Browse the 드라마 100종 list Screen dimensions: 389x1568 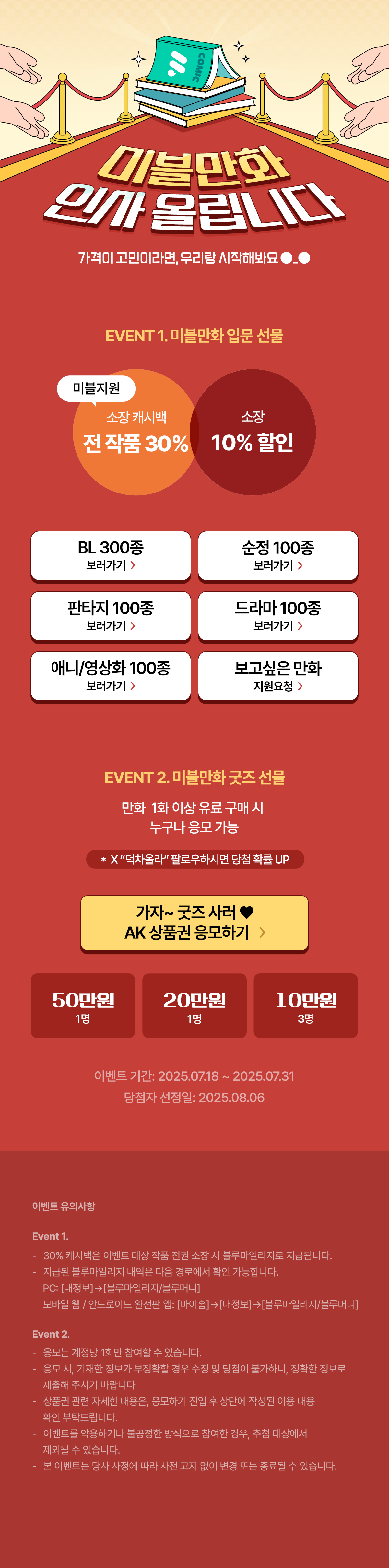coord(277,615)
